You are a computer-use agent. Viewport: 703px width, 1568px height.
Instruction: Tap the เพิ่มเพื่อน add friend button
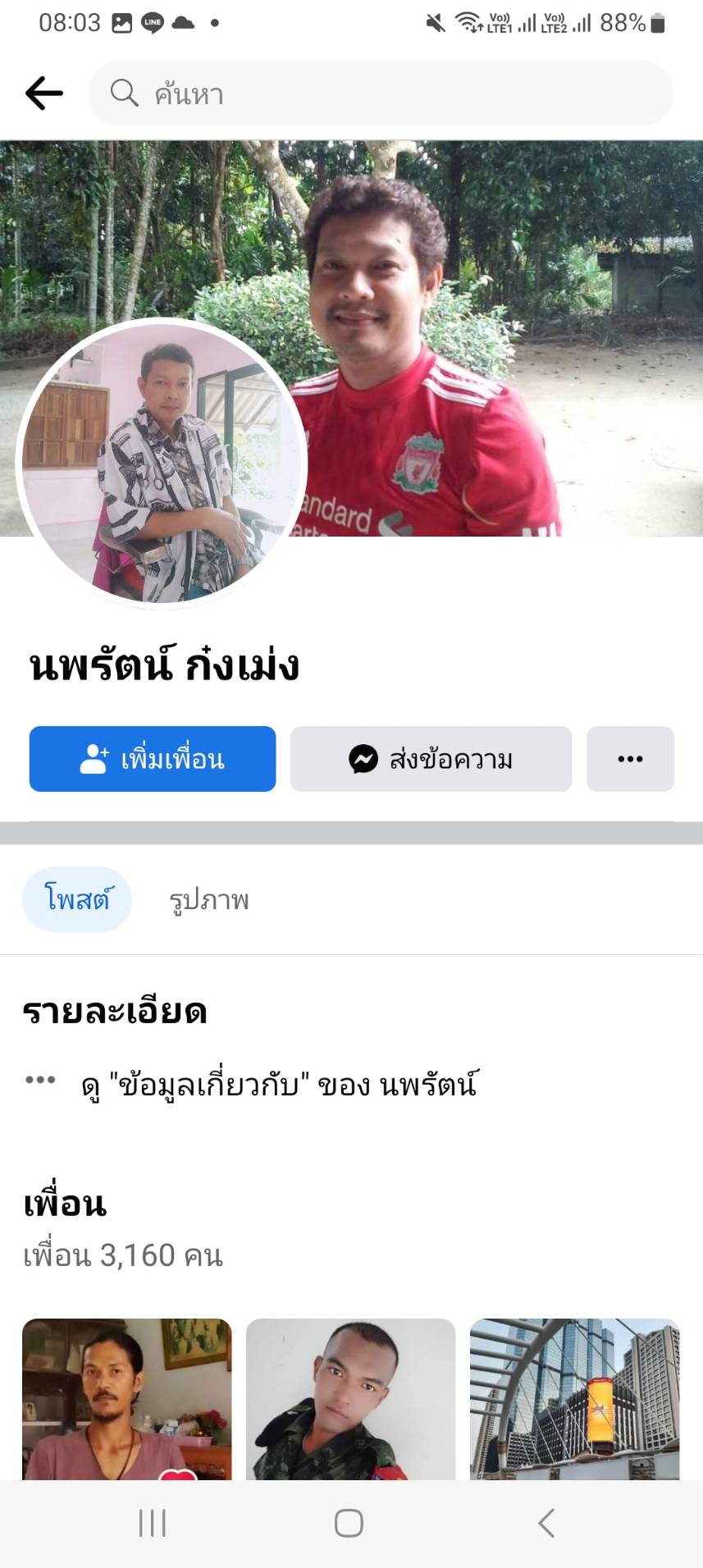153,759
